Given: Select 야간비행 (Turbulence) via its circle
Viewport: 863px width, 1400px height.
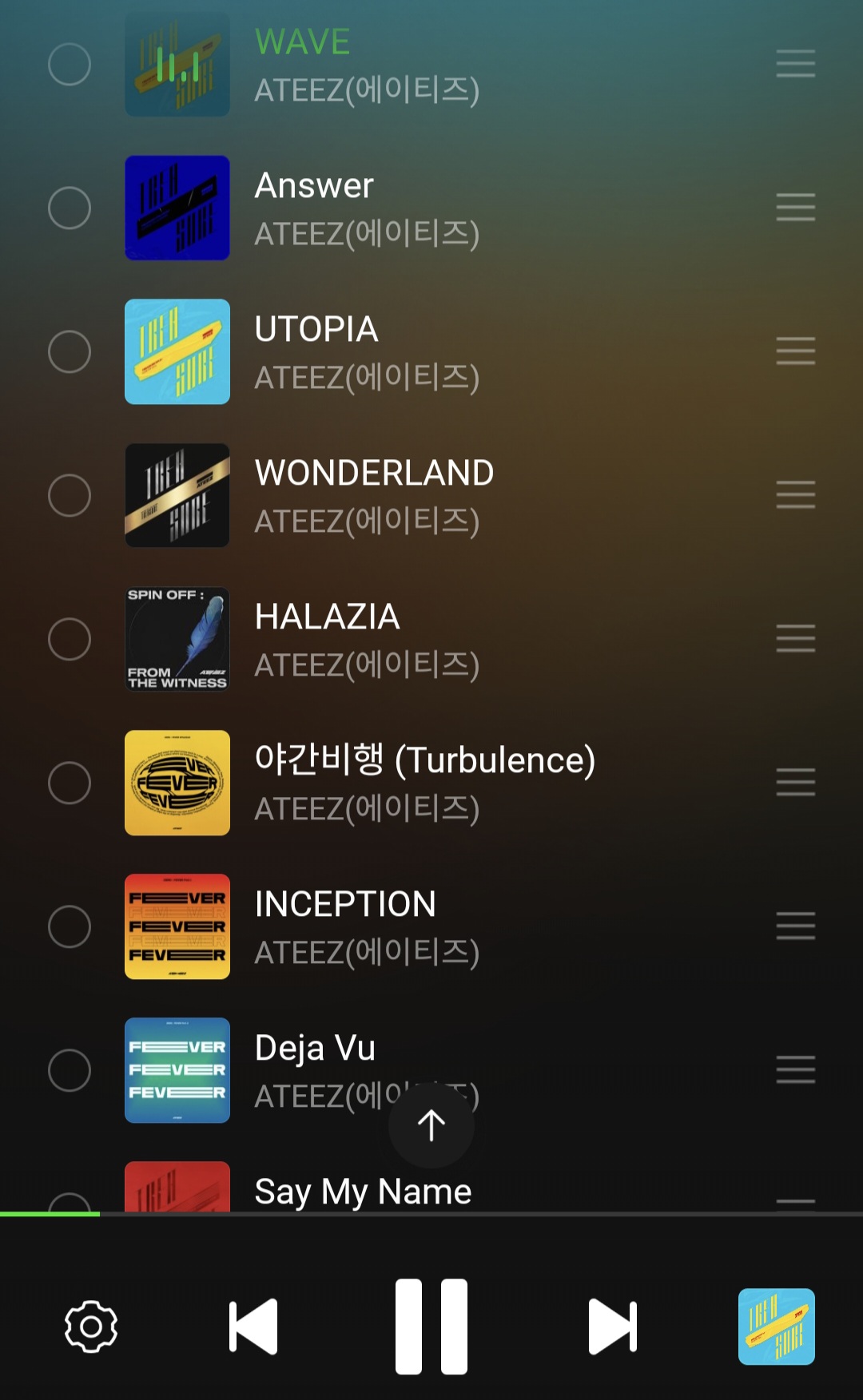Looking at the screenshot, I should click(70, 783).
